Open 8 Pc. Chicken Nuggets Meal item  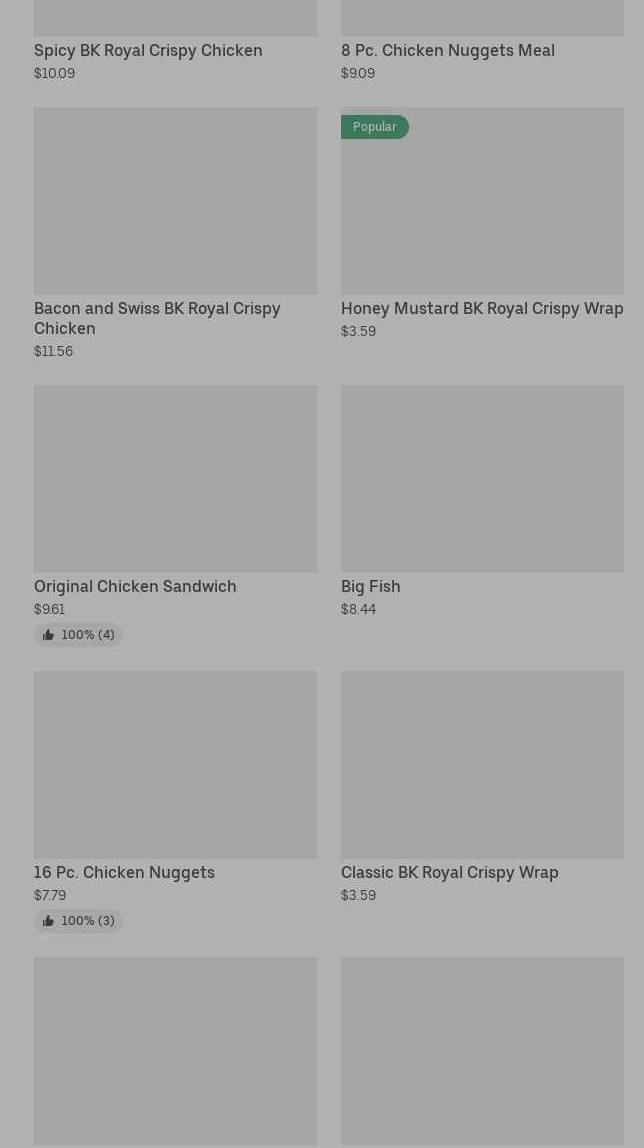[x=448, y=51]
